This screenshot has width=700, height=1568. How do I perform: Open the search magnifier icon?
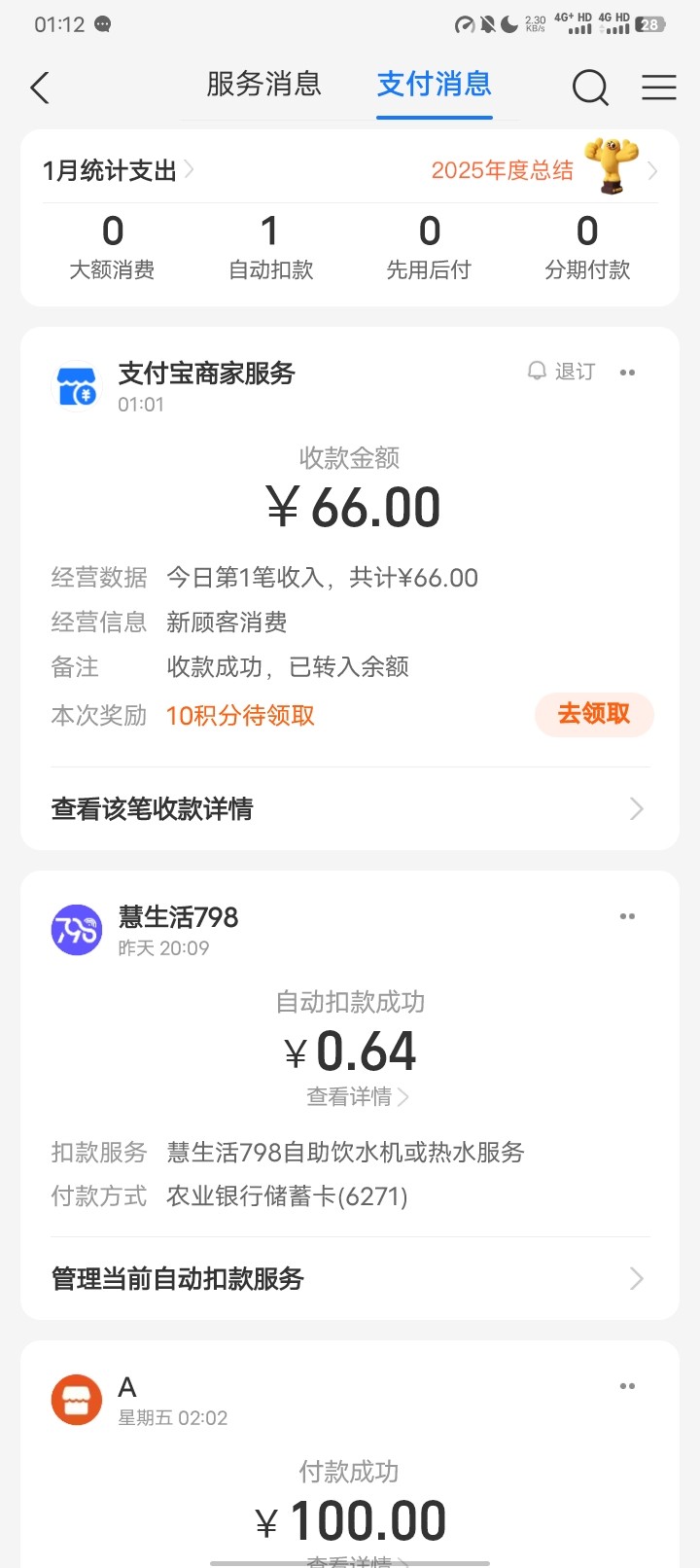point(589,88)
